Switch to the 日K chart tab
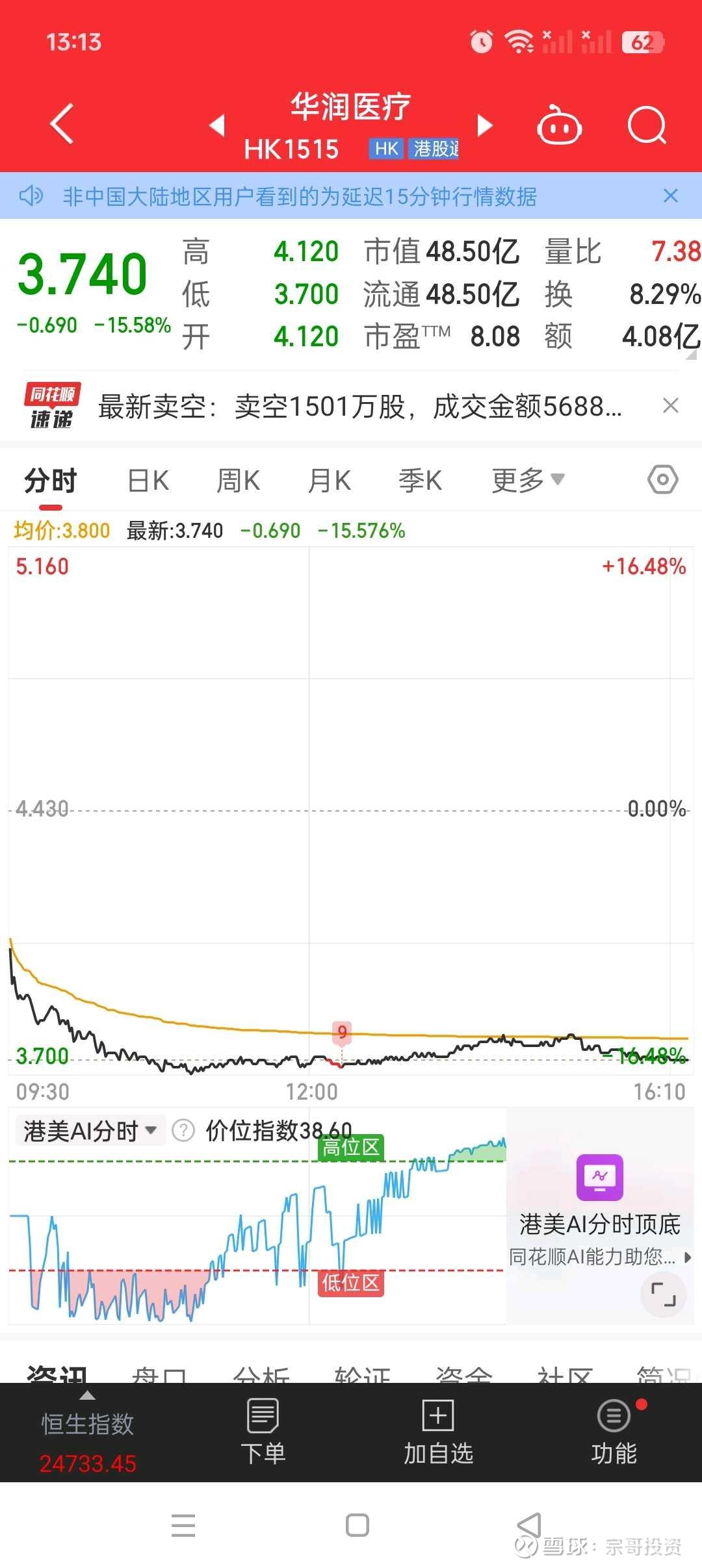The image size is (702, 1568). [148, 481]
